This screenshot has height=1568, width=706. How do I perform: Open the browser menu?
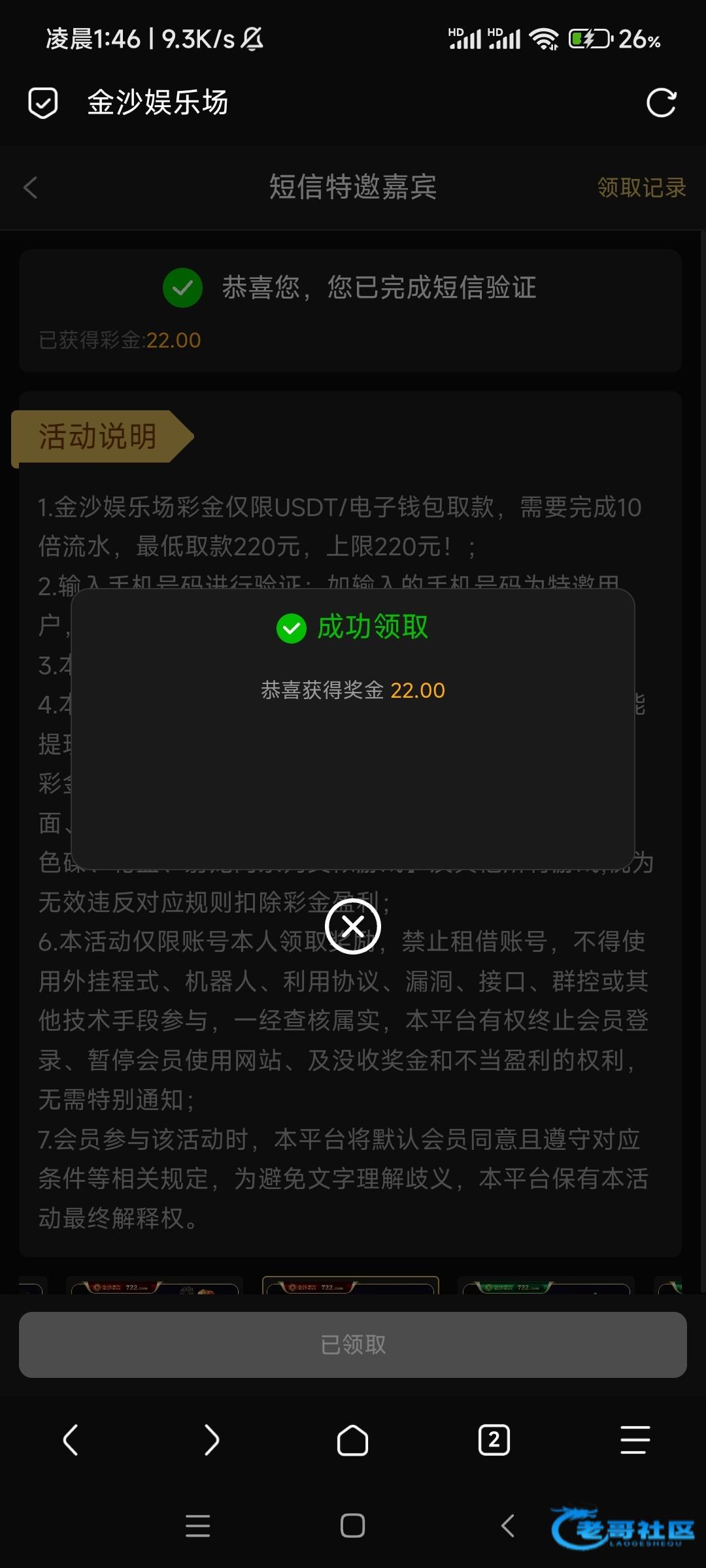[635, 1440]
